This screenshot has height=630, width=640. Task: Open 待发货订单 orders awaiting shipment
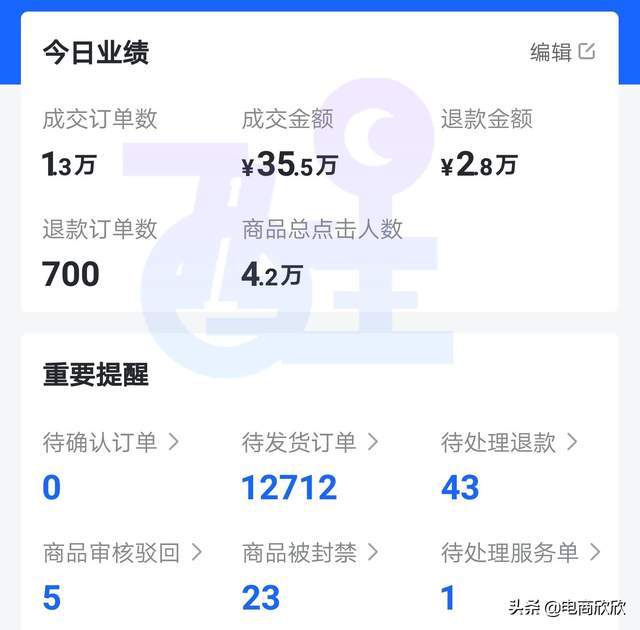pos(310,442)
